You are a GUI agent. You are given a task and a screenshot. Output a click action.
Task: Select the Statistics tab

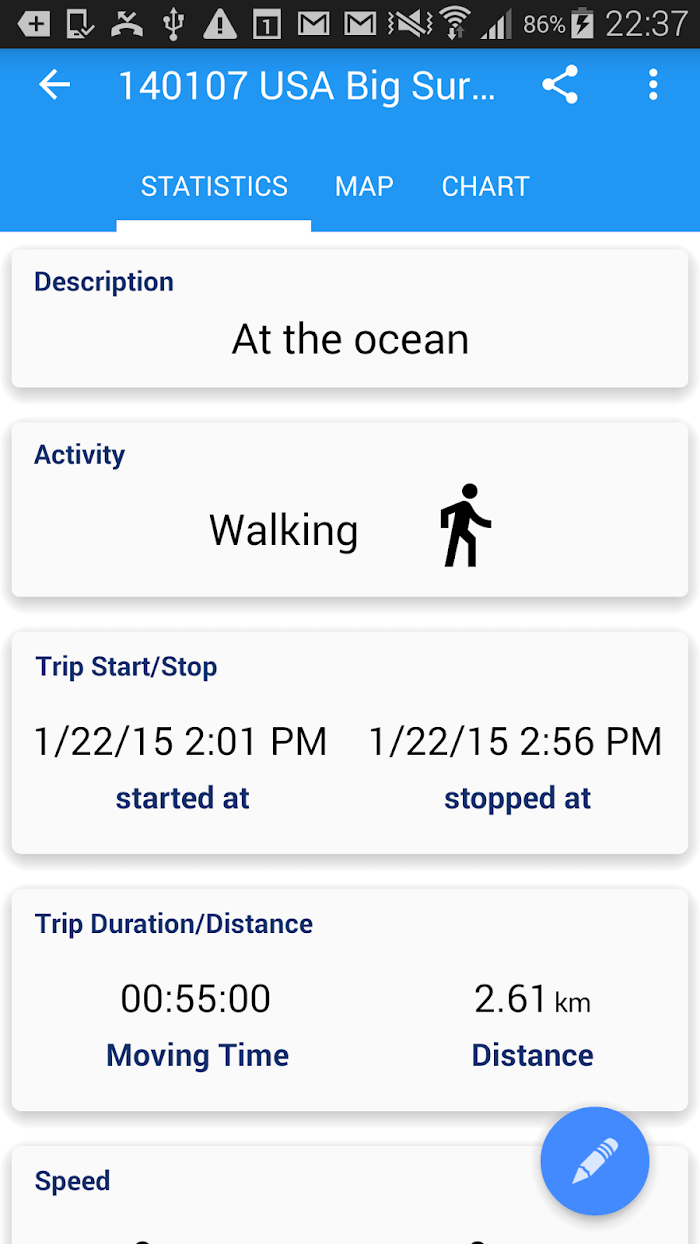[x=214, y=186]
